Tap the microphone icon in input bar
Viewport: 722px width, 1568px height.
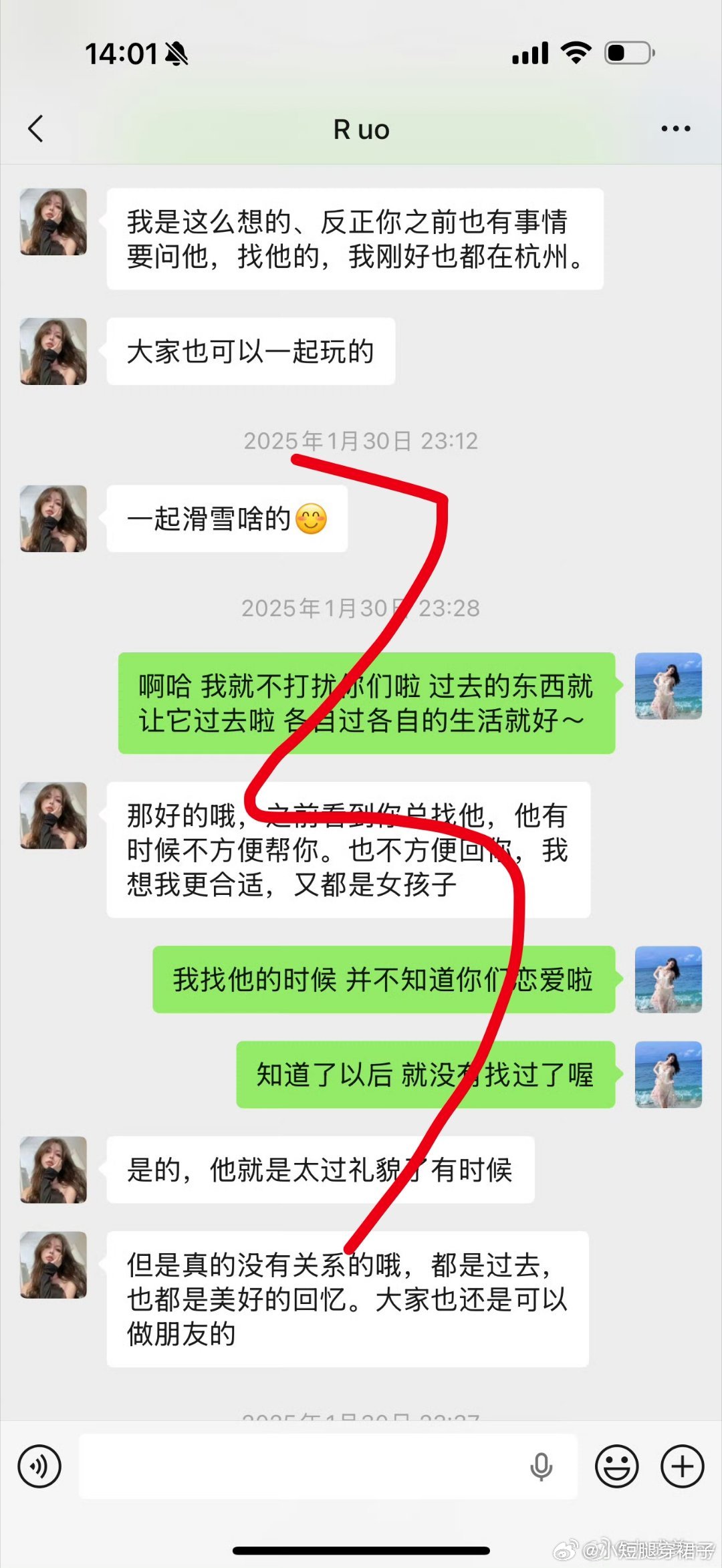pyautogui.click(x=542, y=1465)
